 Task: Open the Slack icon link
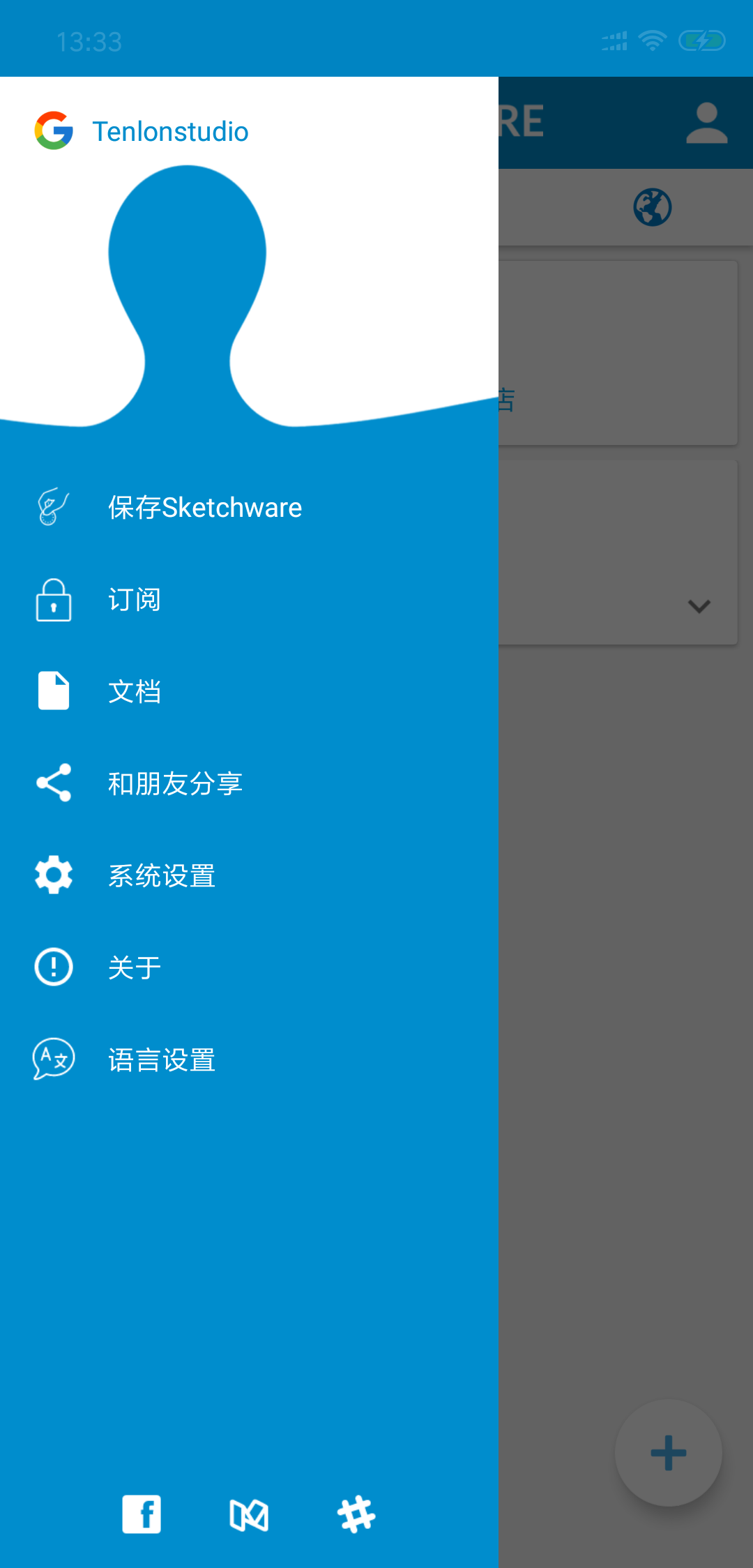pos(356,1514)
